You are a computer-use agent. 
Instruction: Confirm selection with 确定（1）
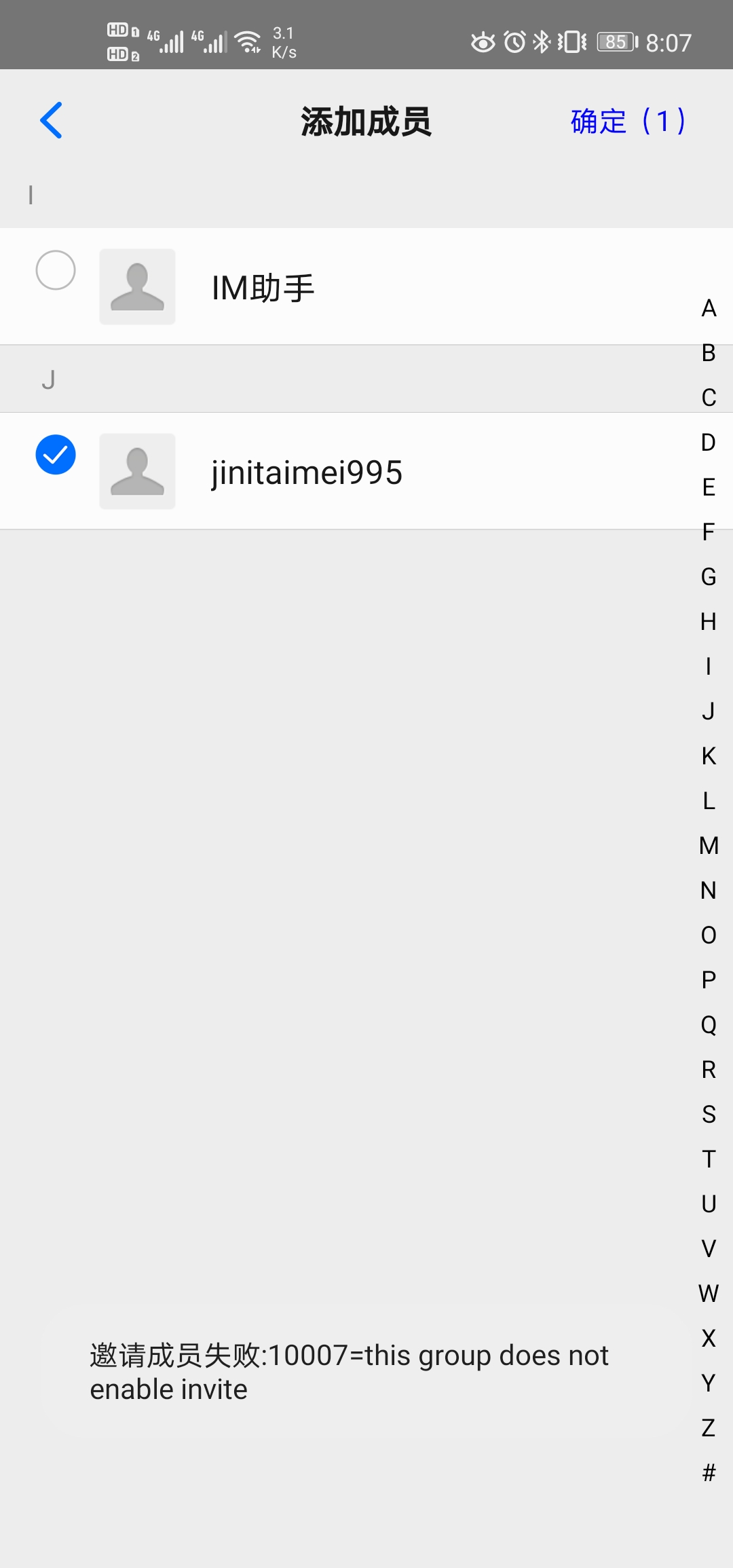(628, 122)
